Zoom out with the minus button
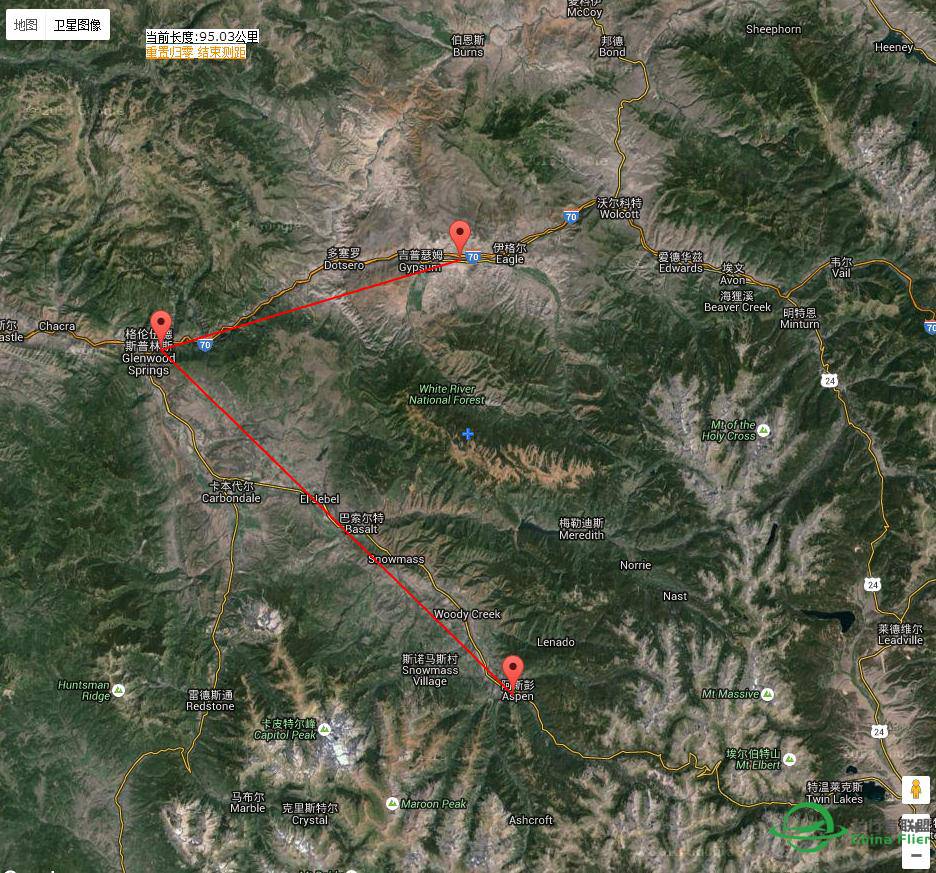This screenshot has height=873, width=936. 917,855
